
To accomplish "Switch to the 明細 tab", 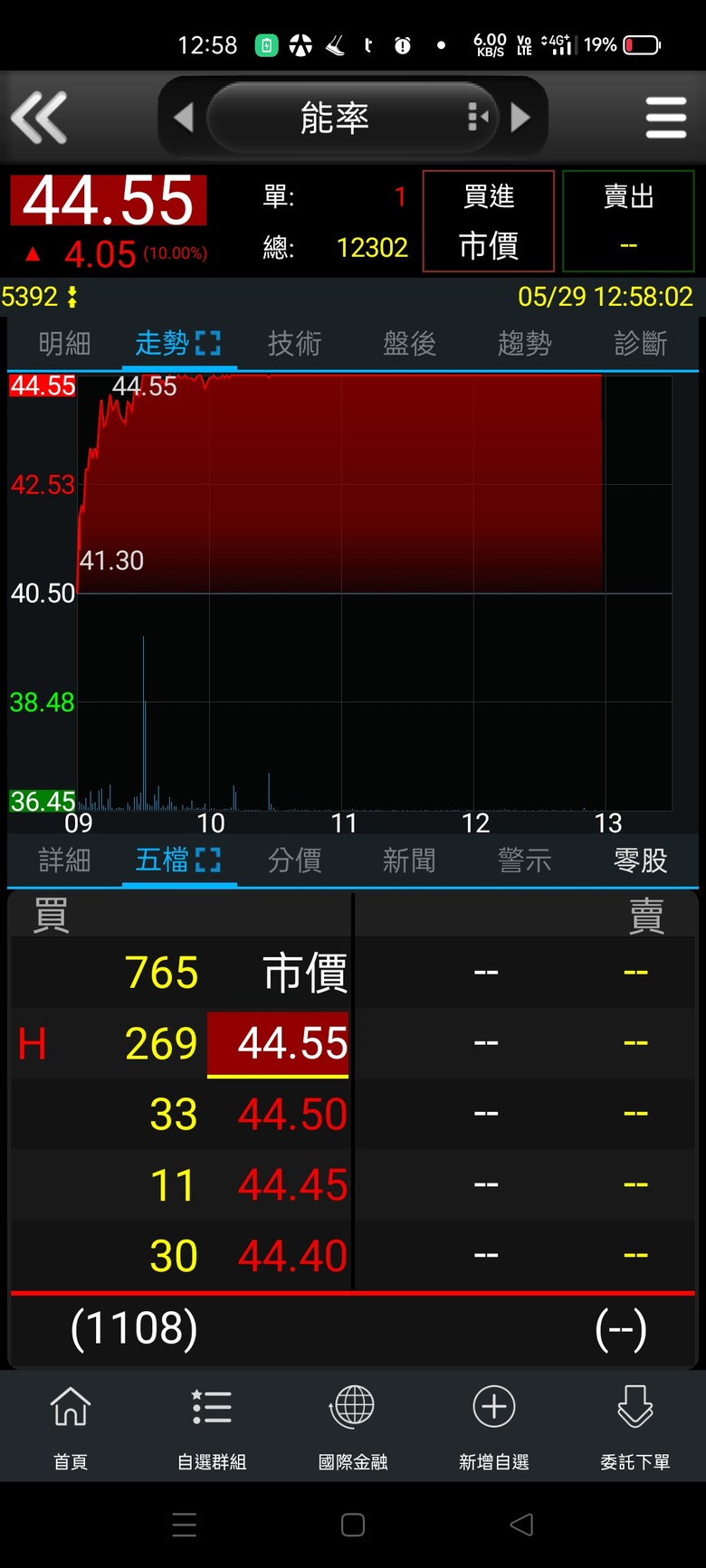I will 64,344.
